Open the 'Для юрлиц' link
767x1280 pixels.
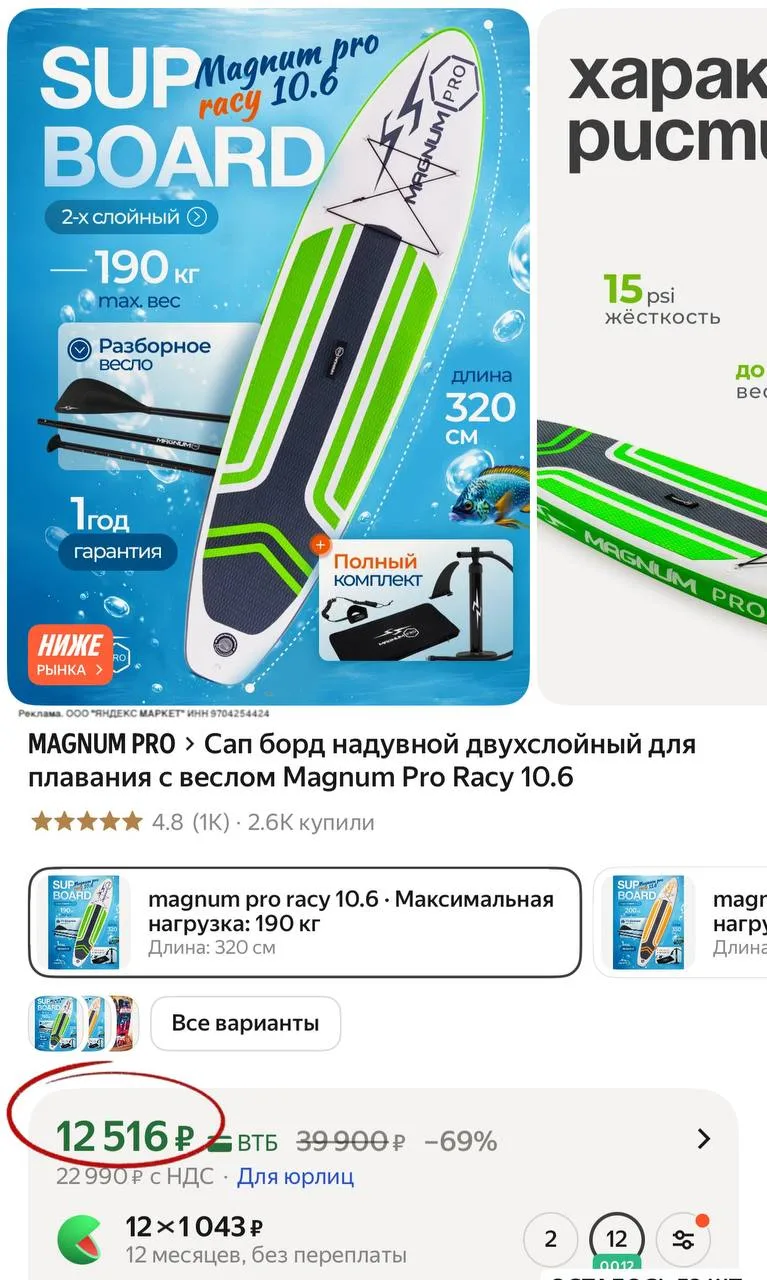pyautogui.click(x=295, y=1177)
